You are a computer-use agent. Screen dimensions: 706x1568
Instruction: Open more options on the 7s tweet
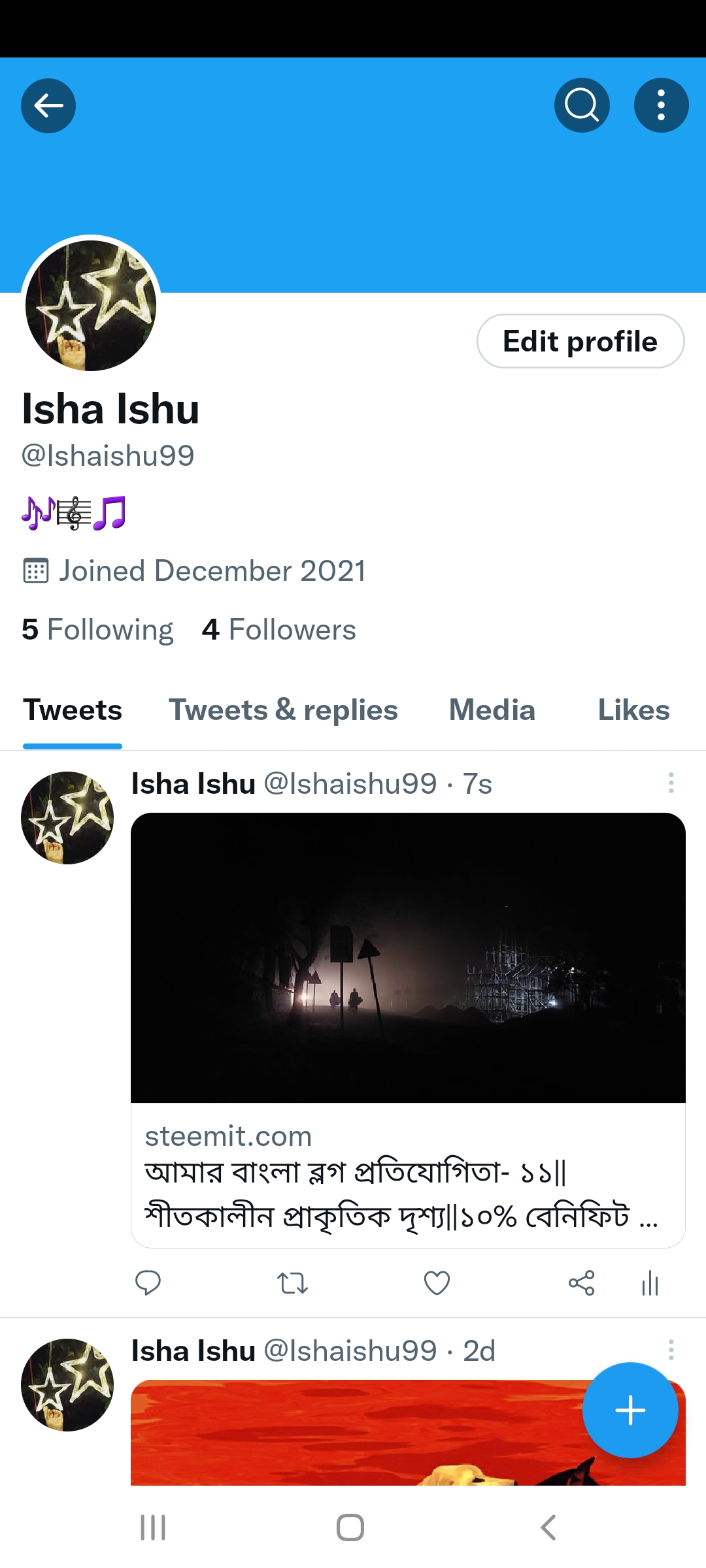671,783
